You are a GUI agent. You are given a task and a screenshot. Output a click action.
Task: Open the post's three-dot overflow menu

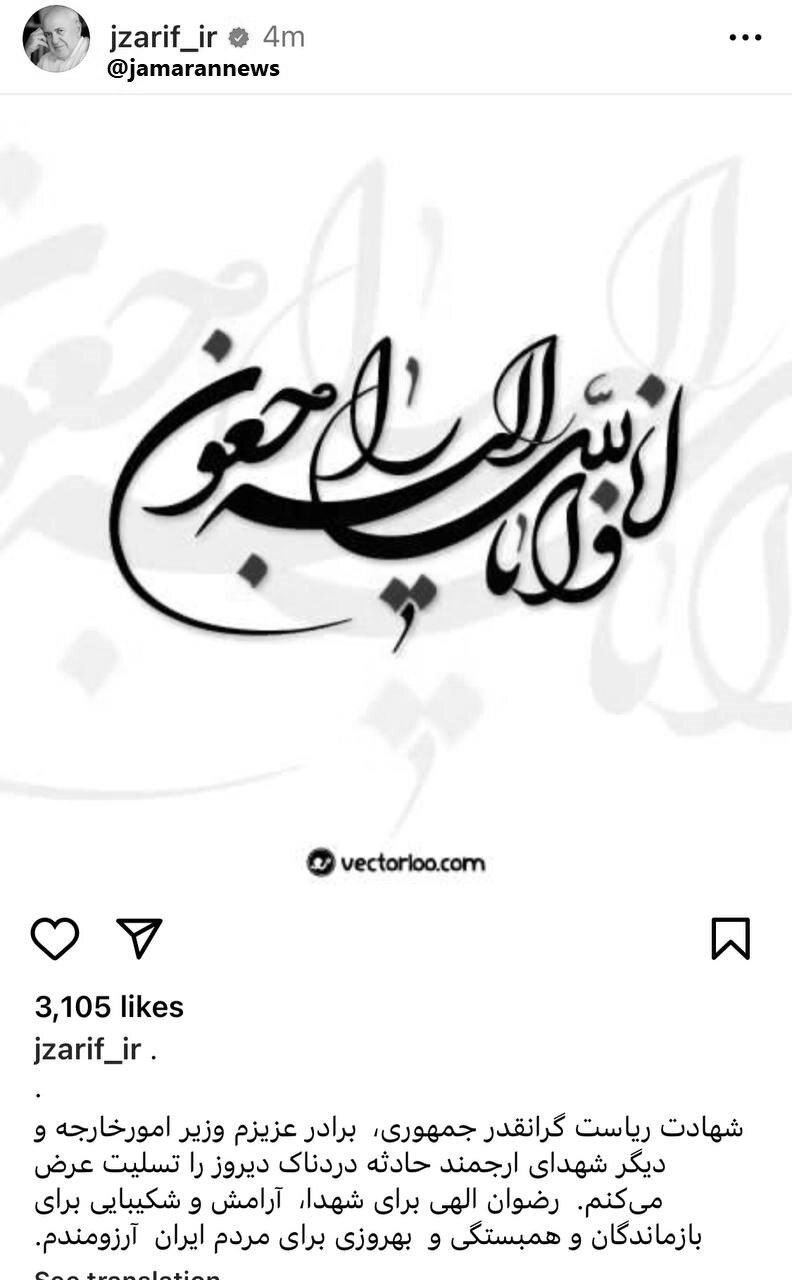click(746, 39)
